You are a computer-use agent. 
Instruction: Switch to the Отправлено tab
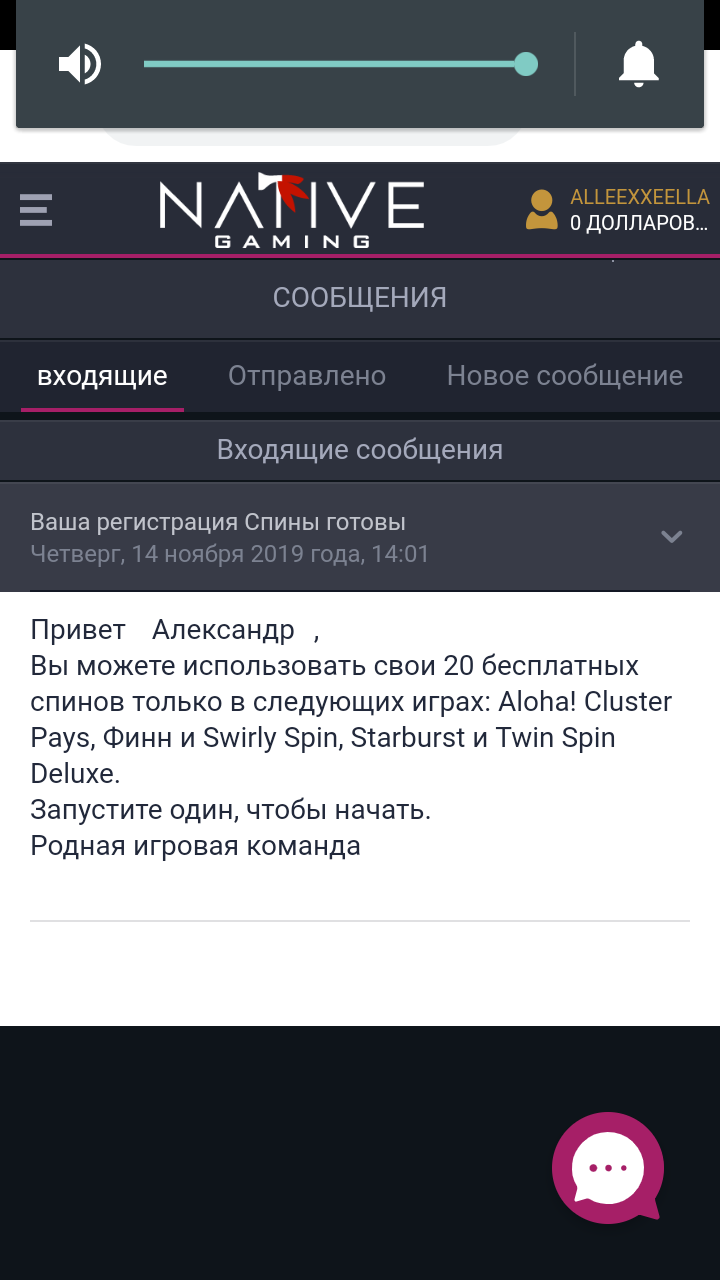(307, 377)
